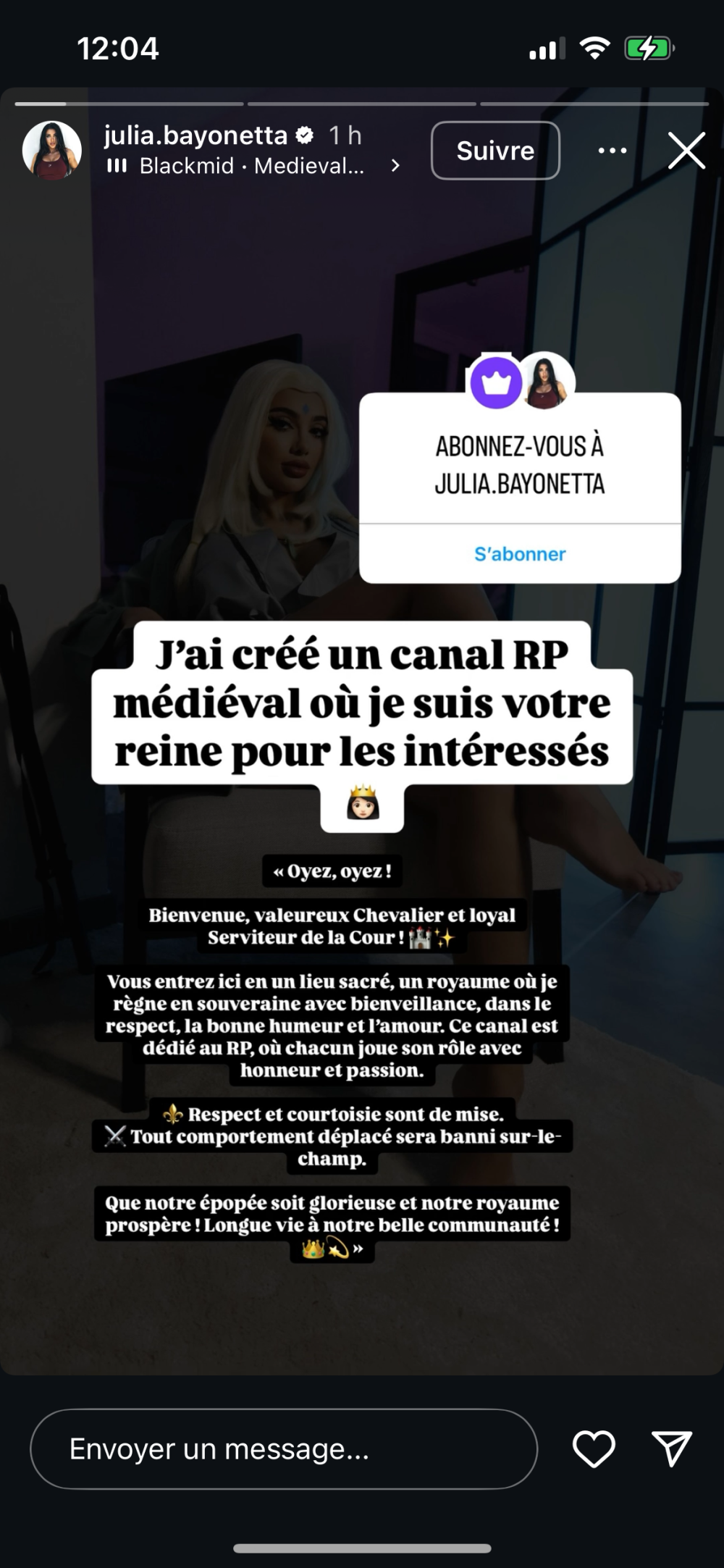Open the Blackmid Medieval music track
The height and width of the screenshot is (1568, 724).
click(x=251, y=167)
